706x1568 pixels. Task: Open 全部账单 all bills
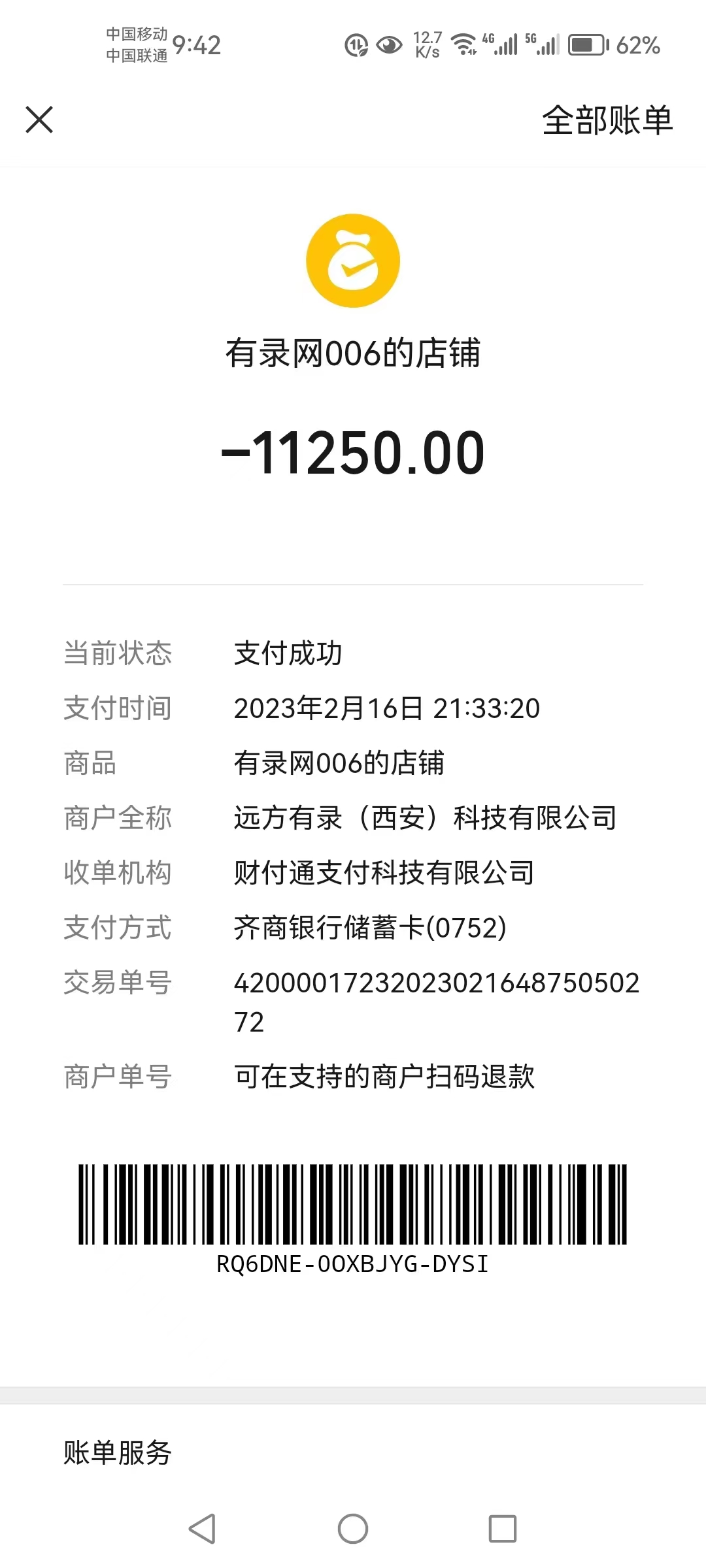tap(607, 121)
